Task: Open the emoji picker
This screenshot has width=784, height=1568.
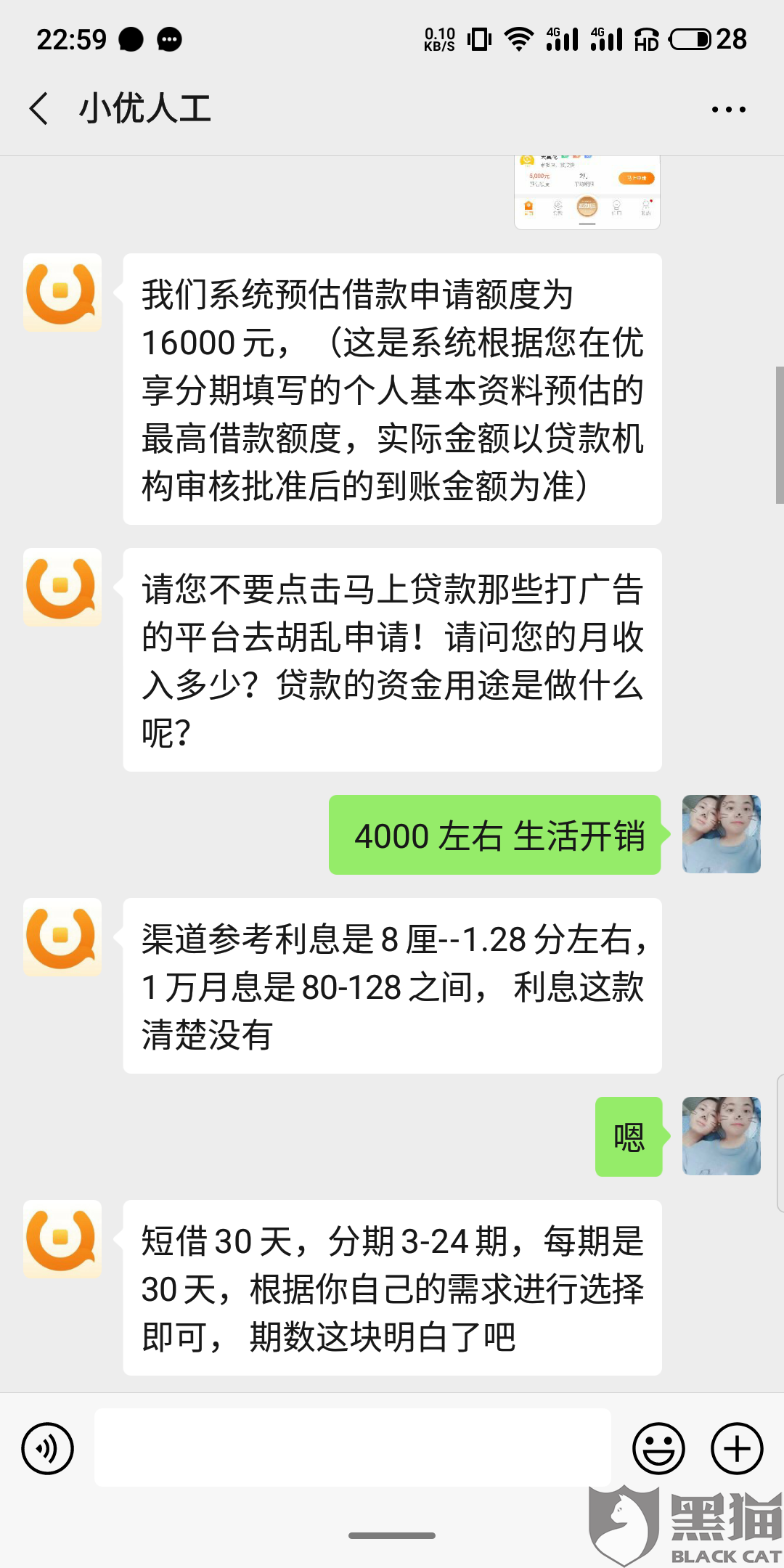Action: [x=658, y=1449]
